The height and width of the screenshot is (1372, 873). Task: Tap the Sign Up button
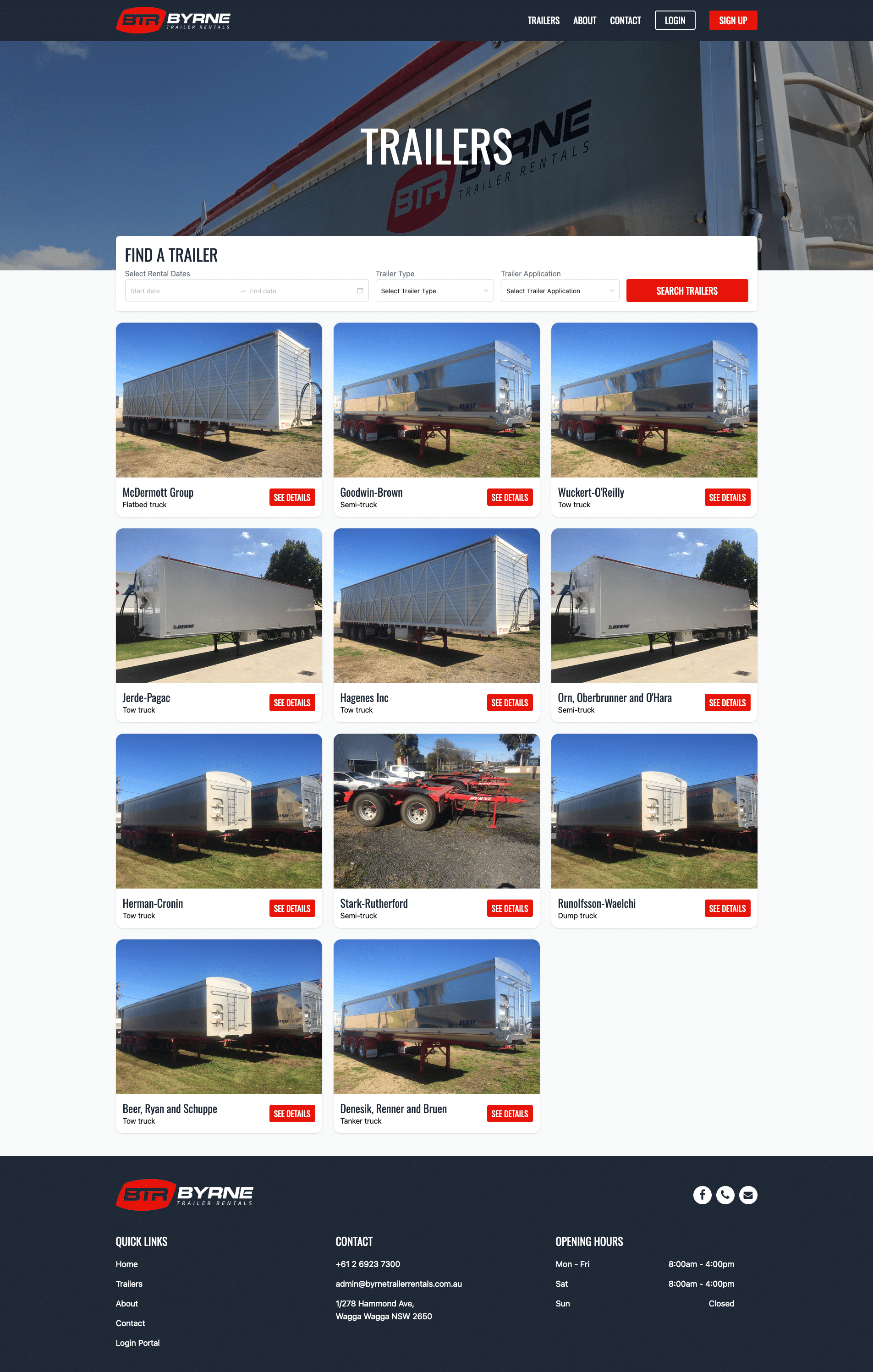tap(733, 21)
